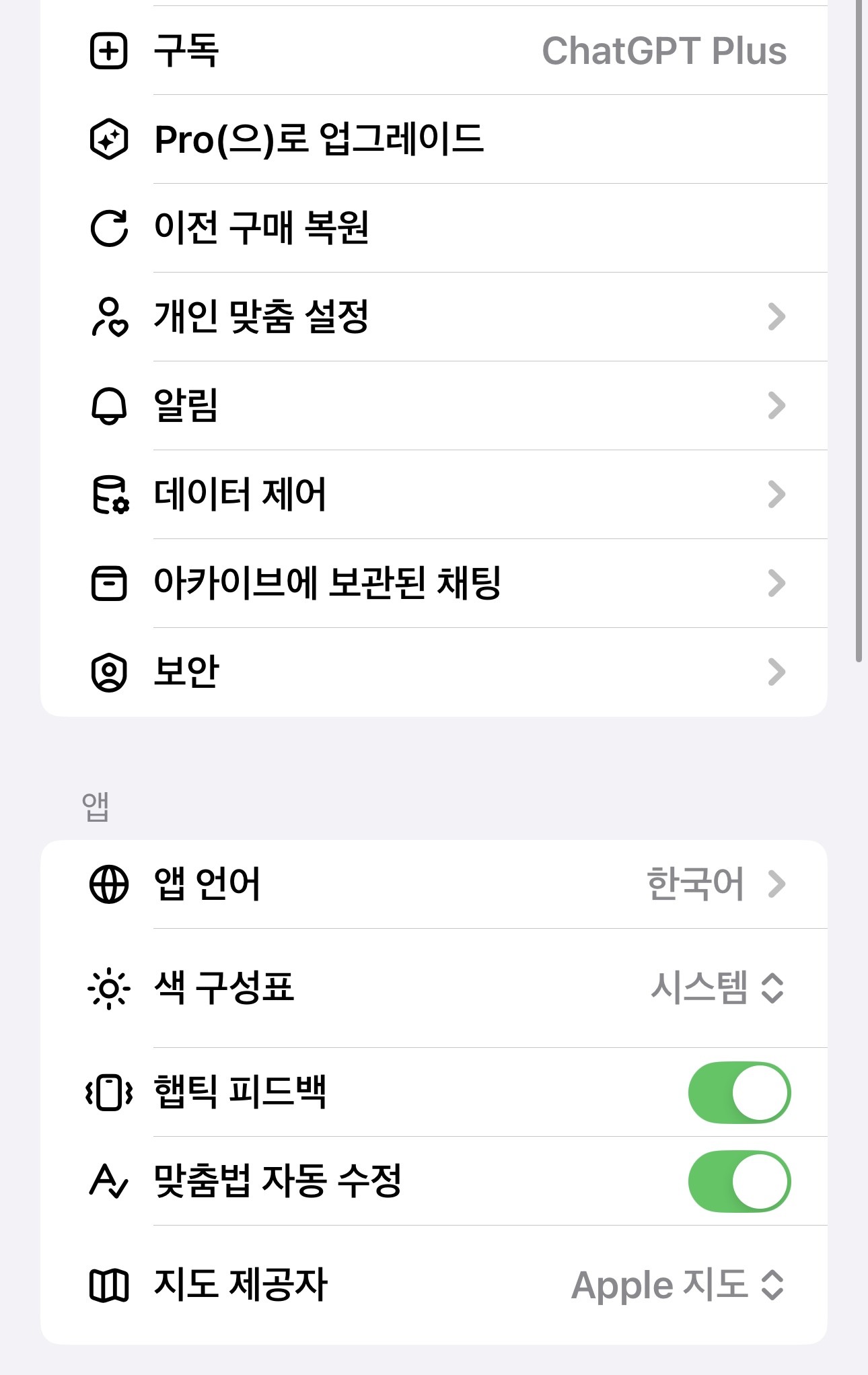Click the globe icon beside 앱 언어
The height and width of the screenshot is (1375, 868).
(110, 886)
